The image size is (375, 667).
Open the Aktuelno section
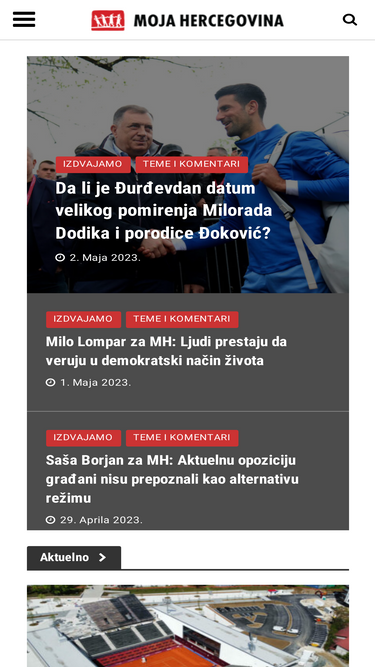[74, 557]
